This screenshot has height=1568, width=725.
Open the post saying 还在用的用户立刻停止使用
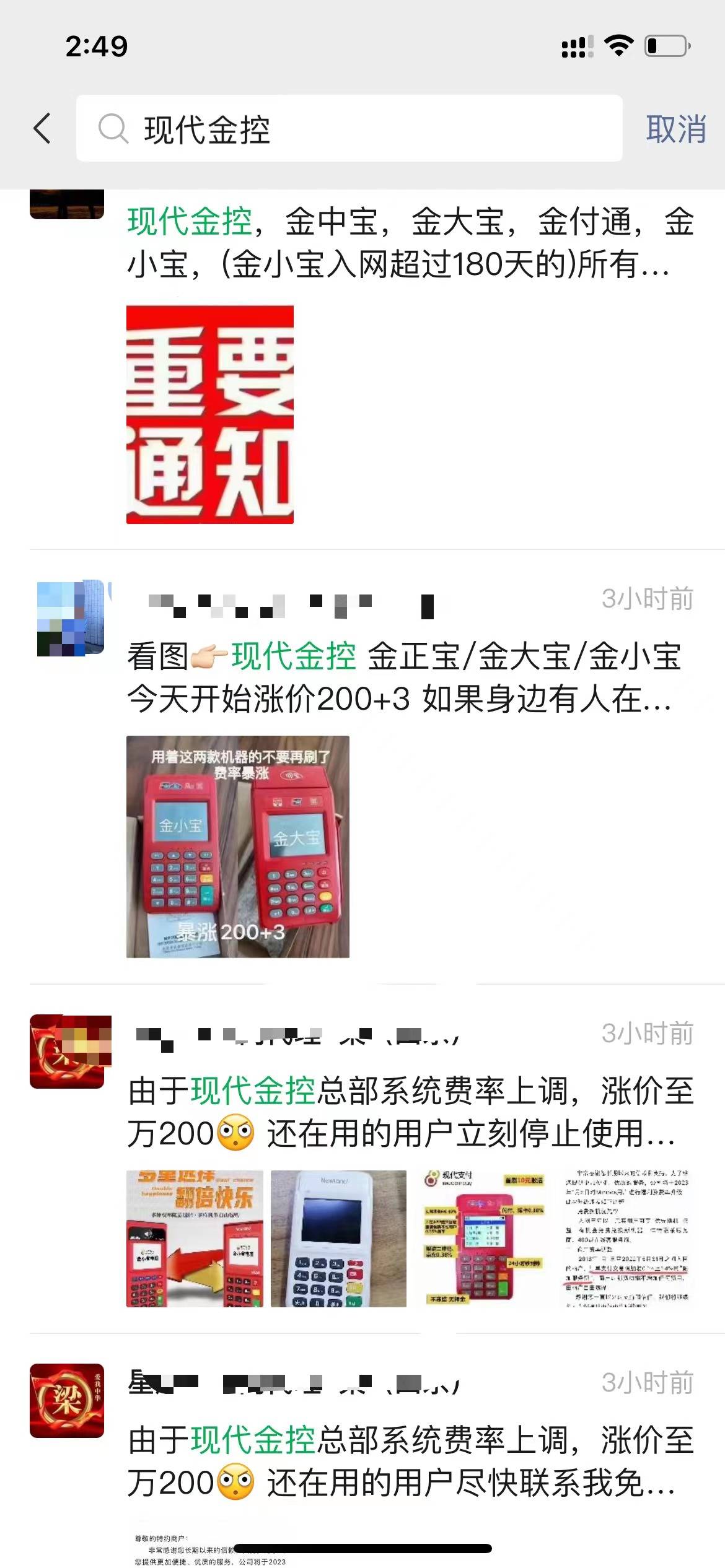coord(409,1112)
